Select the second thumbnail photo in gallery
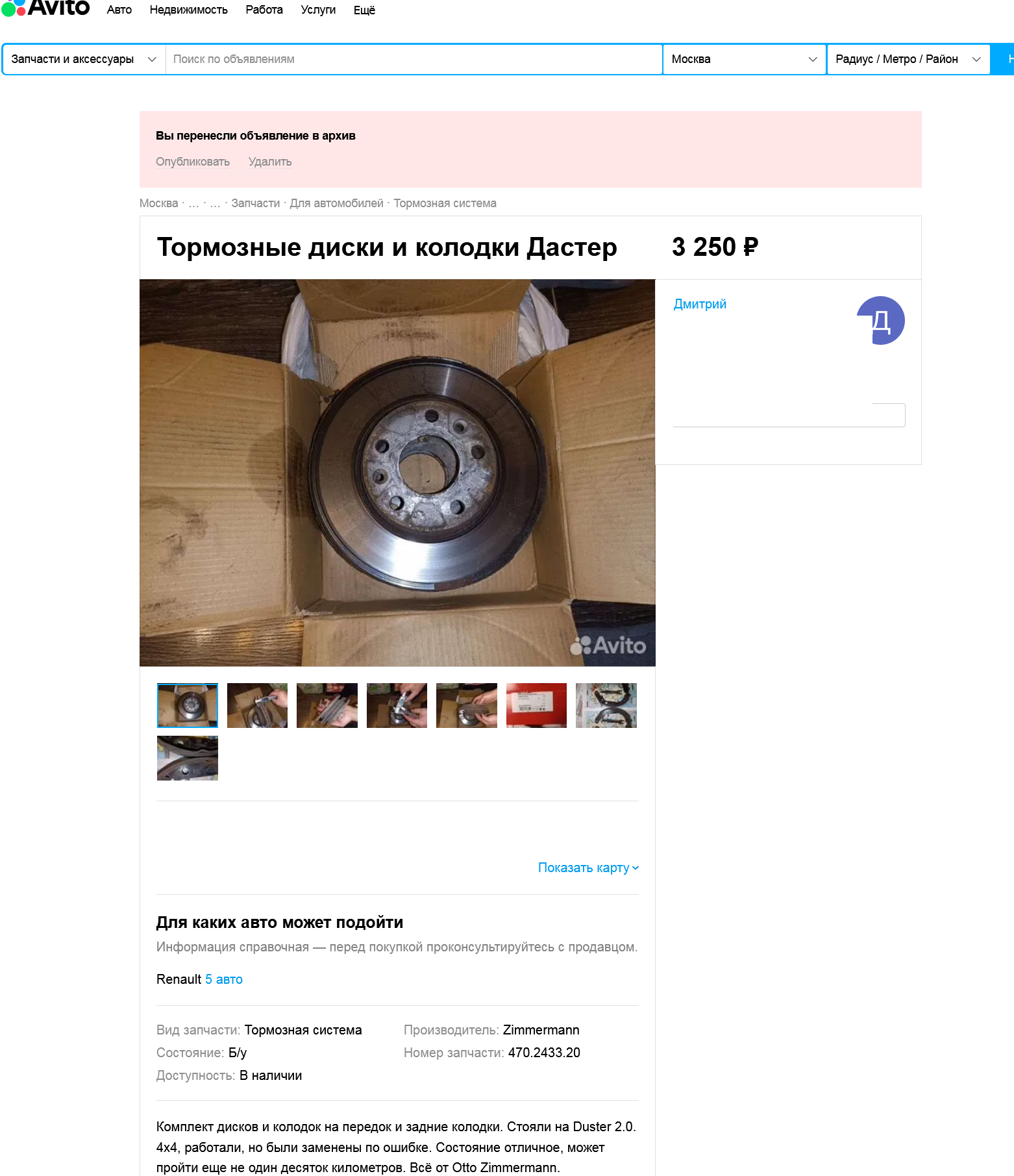This screenshot has height=1176, width=1014. pos(257,705)
